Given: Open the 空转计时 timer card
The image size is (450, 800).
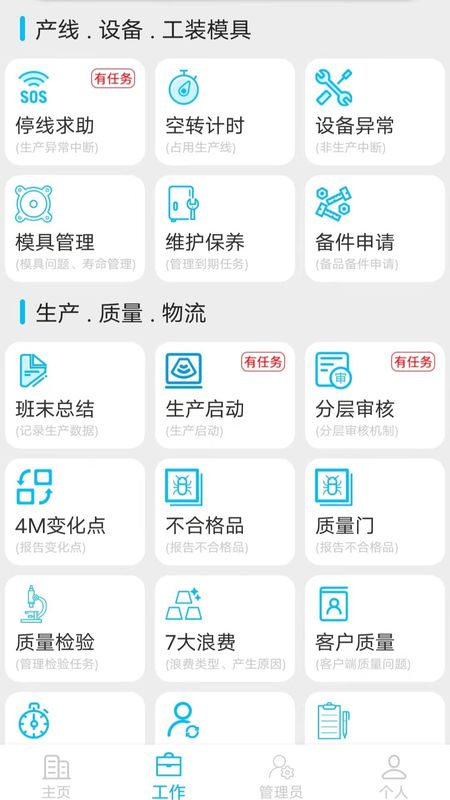Looking at the screenshot, I should click(x=225, y=112).
